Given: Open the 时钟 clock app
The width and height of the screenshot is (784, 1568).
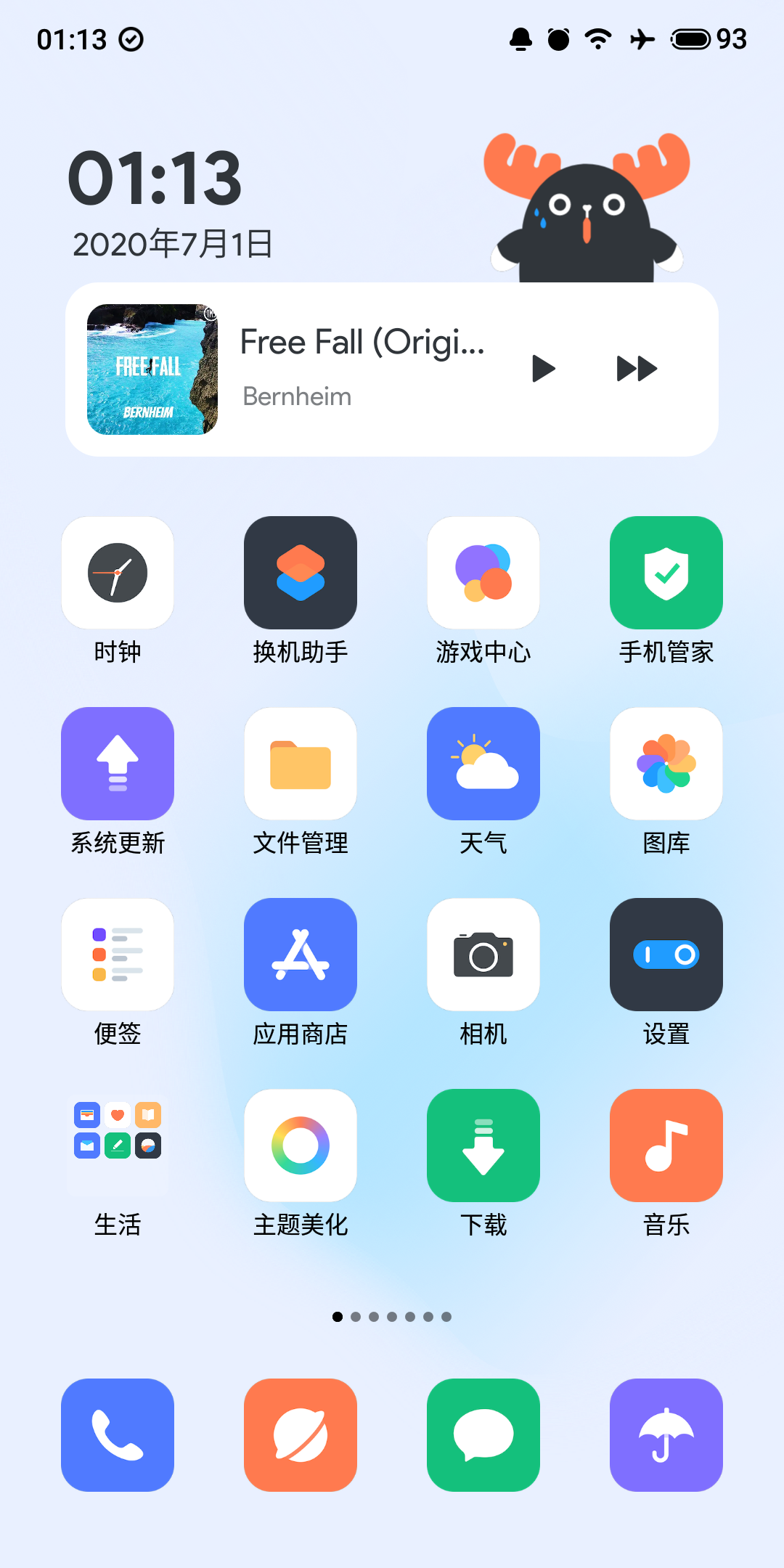Looking at the screenshot, I should point(118,573).
